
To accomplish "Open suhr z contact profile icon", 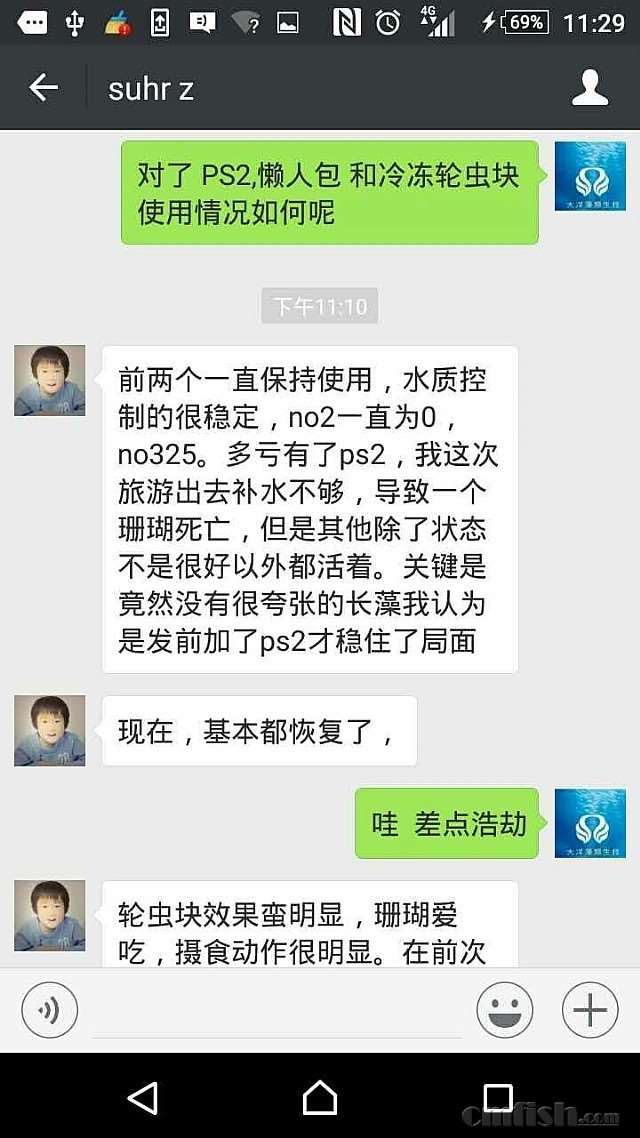I will click(590, 88).
